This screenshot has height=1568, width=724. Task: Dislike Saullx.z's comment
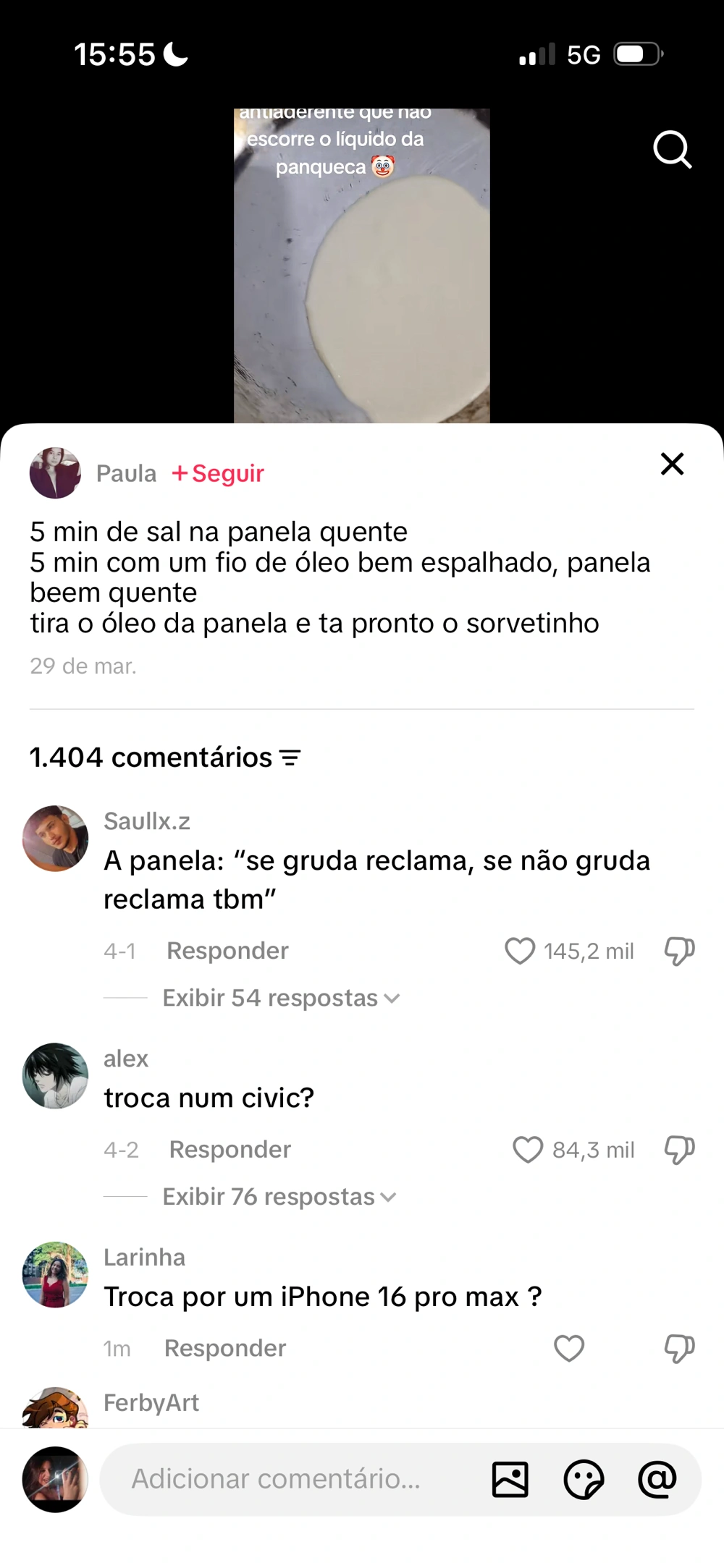tap(679, 951)
